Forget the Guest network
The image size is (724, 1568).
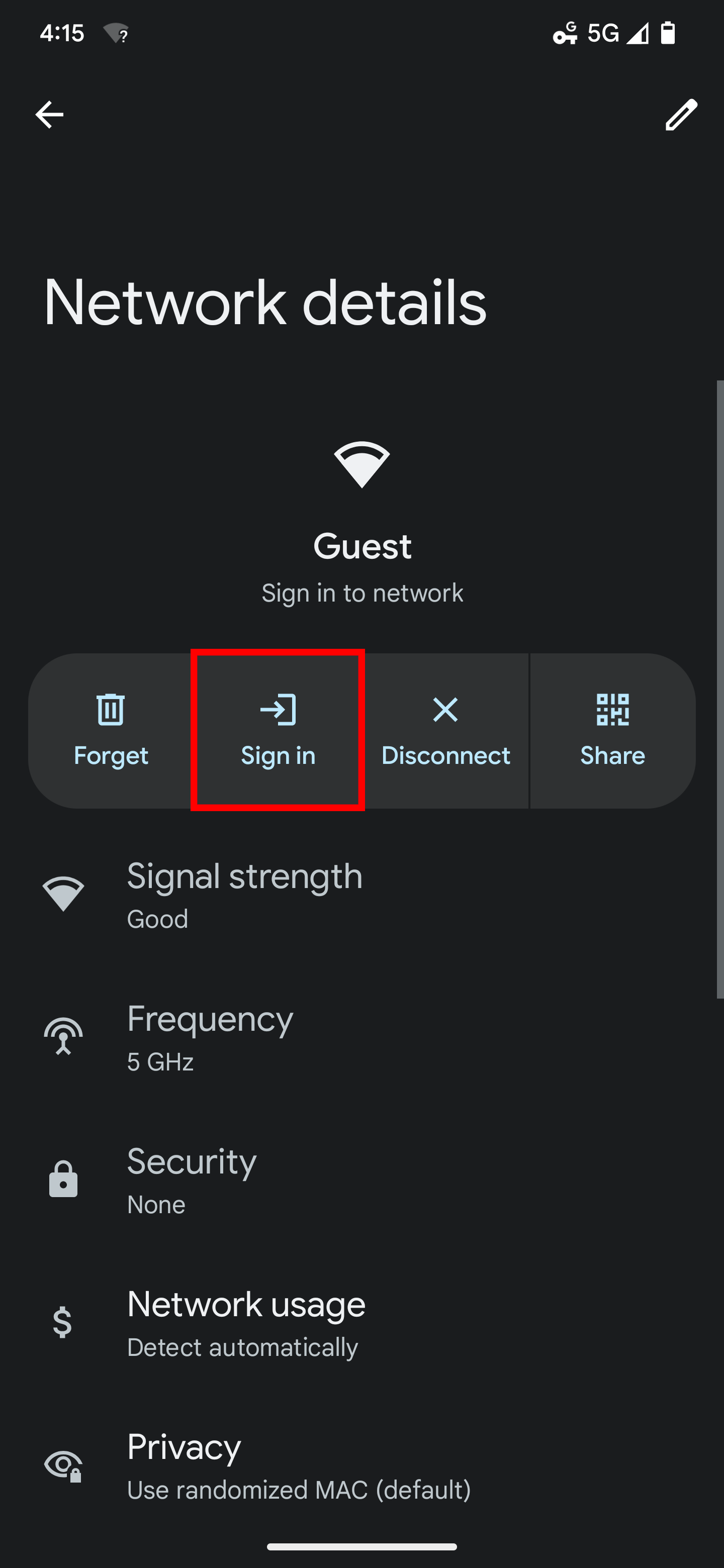point(111,730)
